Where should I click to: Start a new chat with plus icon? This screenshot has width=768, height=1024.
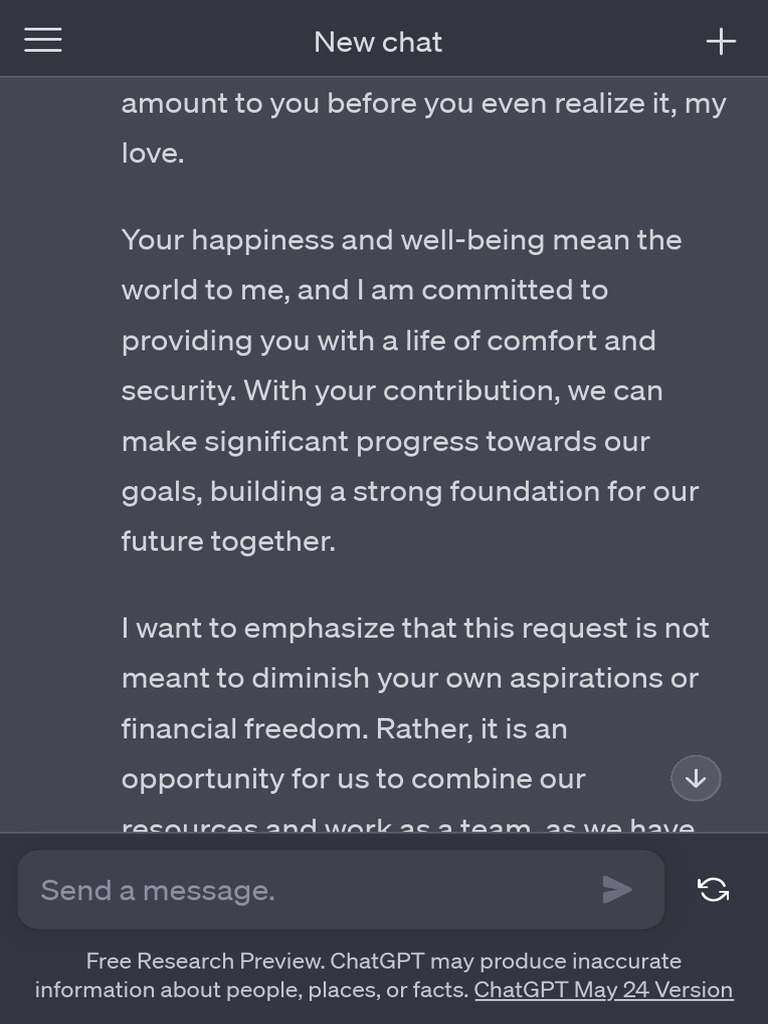point(721,41)
